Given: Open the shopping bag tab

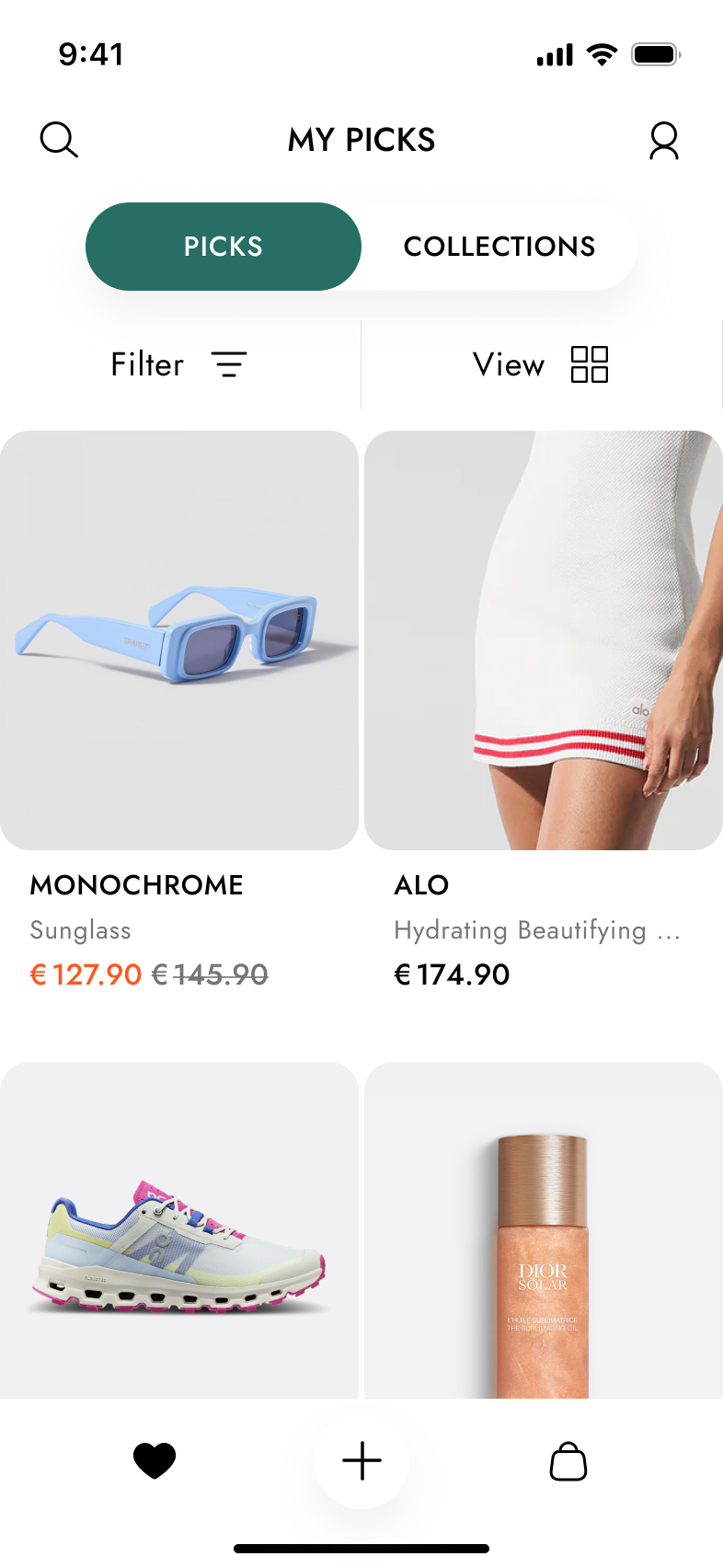Looking at the screenshot, I should (568, 1460).
